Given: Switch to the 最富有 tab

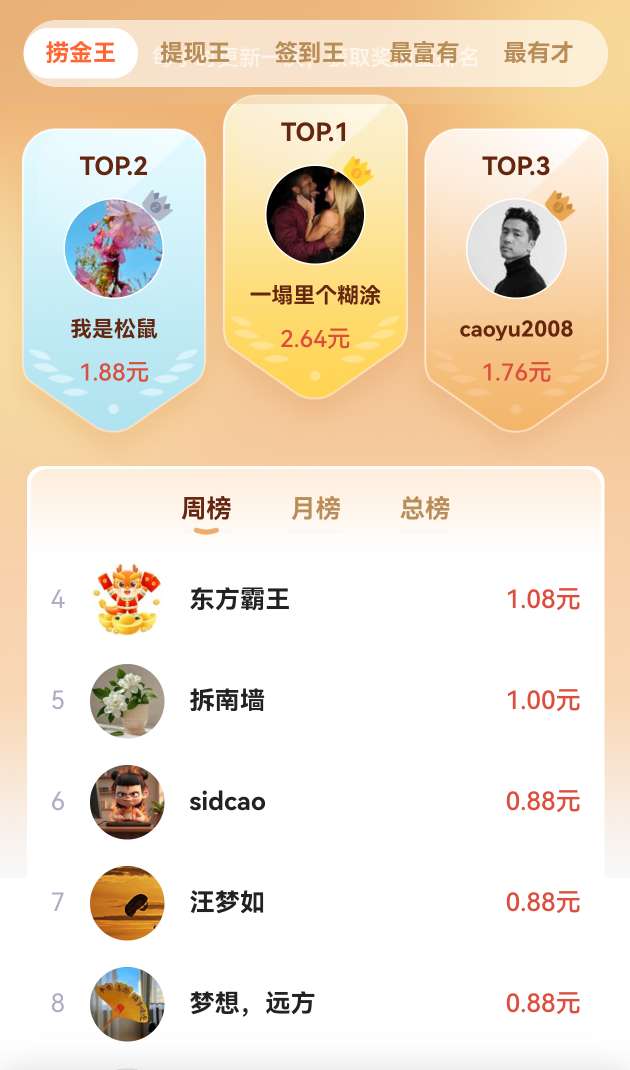Looking at the screenshot, I should [x=423, y=53].
